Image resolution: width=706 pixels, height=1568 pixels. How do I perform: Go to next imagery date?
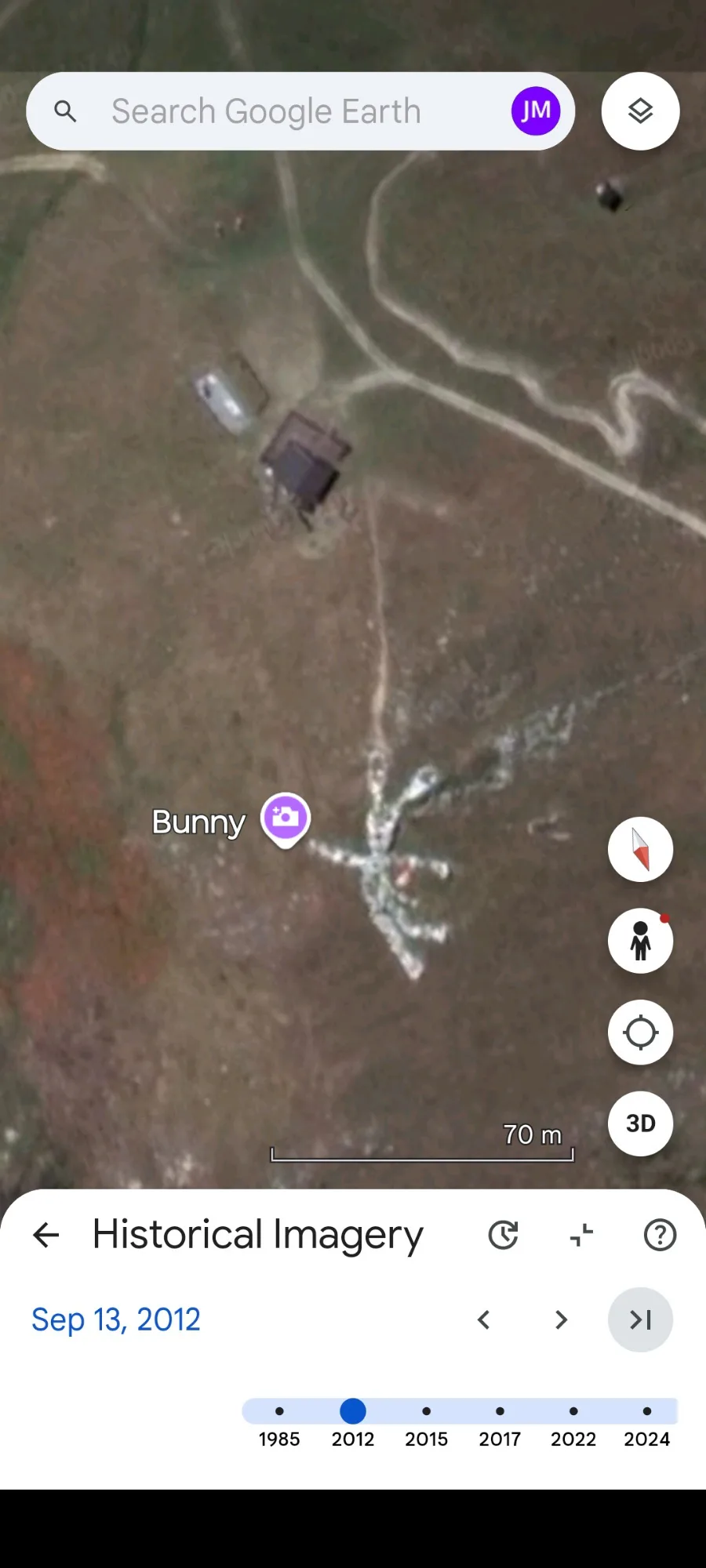click(x=561, y=1319)
